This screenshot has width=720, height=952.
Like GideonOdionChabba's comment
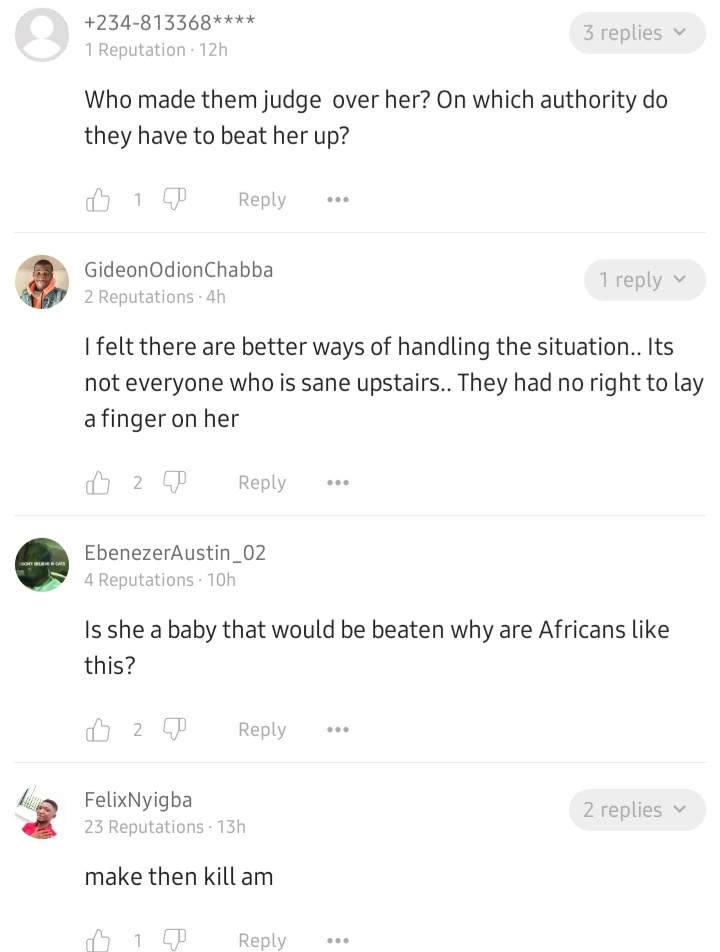(98, 483)
